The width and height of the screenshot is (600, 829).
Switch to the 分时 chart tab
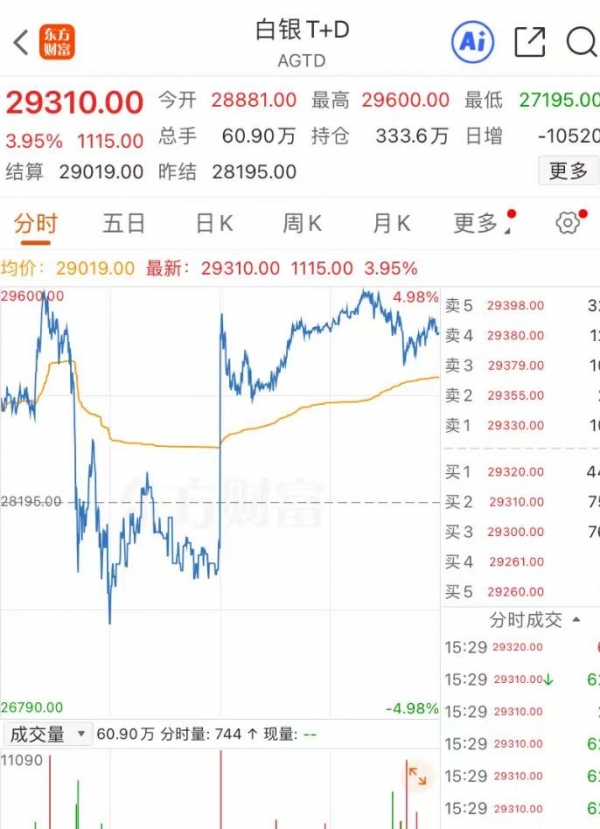[x=35, y=223]
